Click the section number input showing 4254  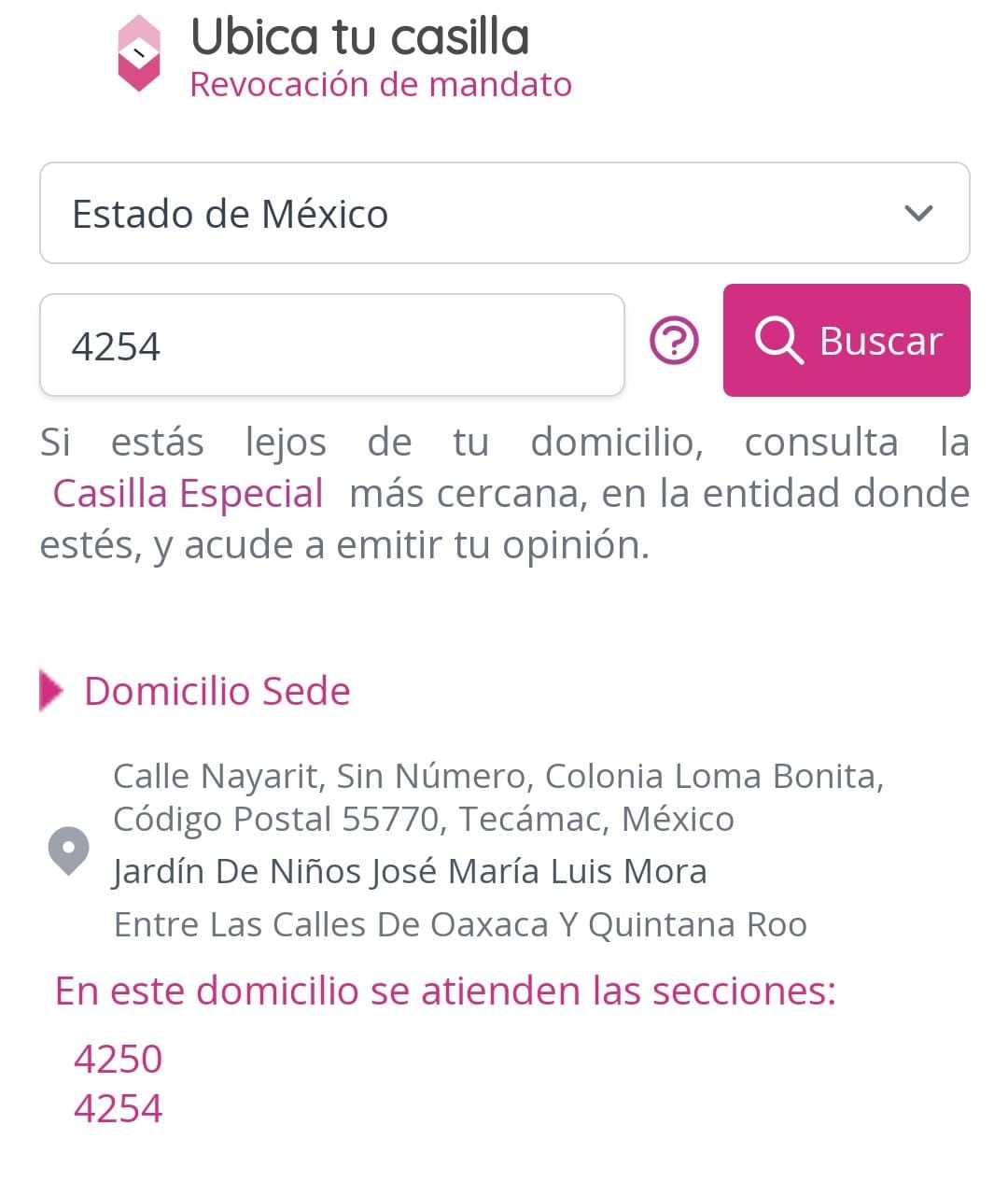tap(331, 344)
